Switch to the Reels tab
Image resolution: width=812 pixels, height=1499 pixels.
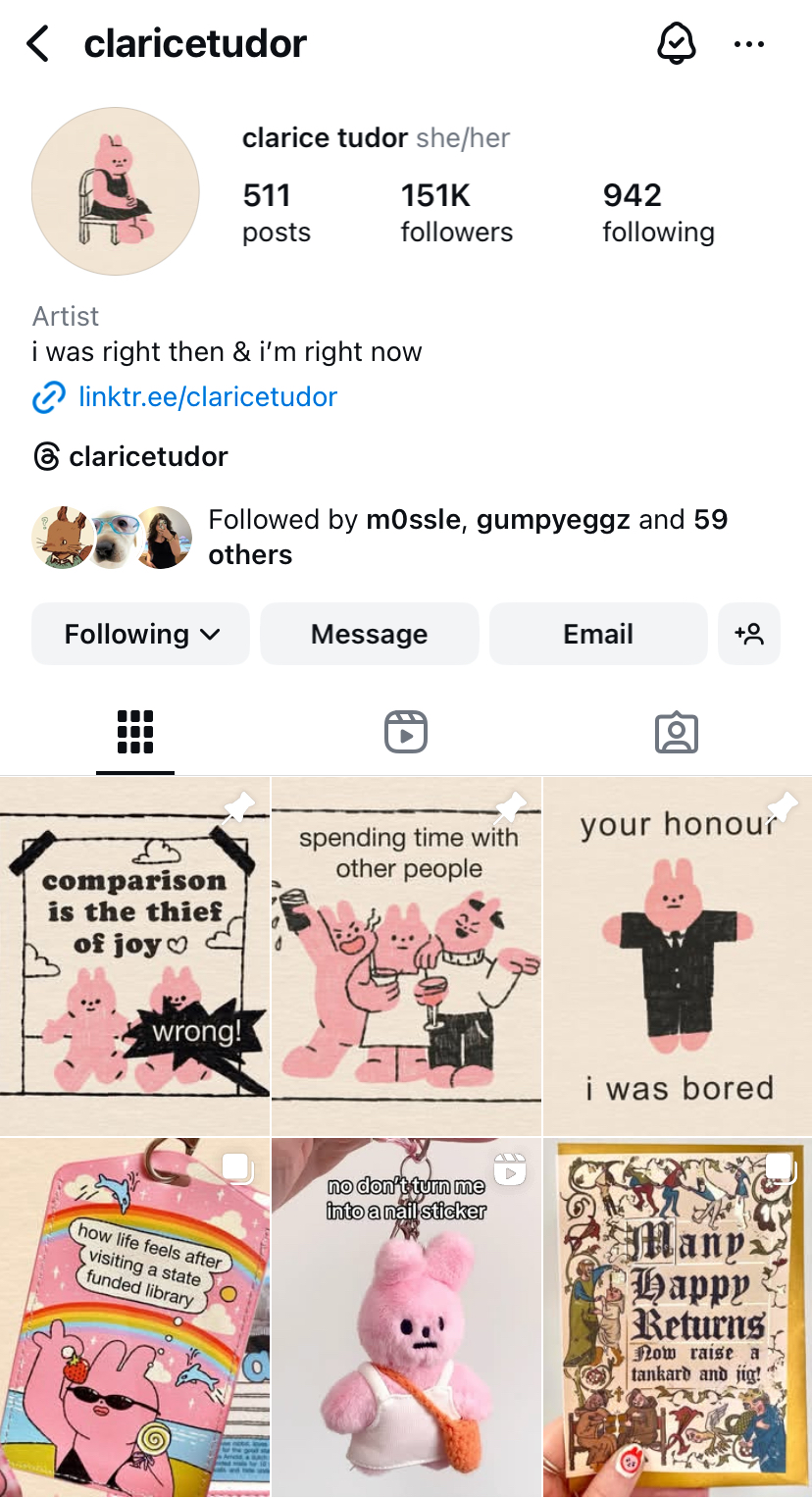pos(406,732)
